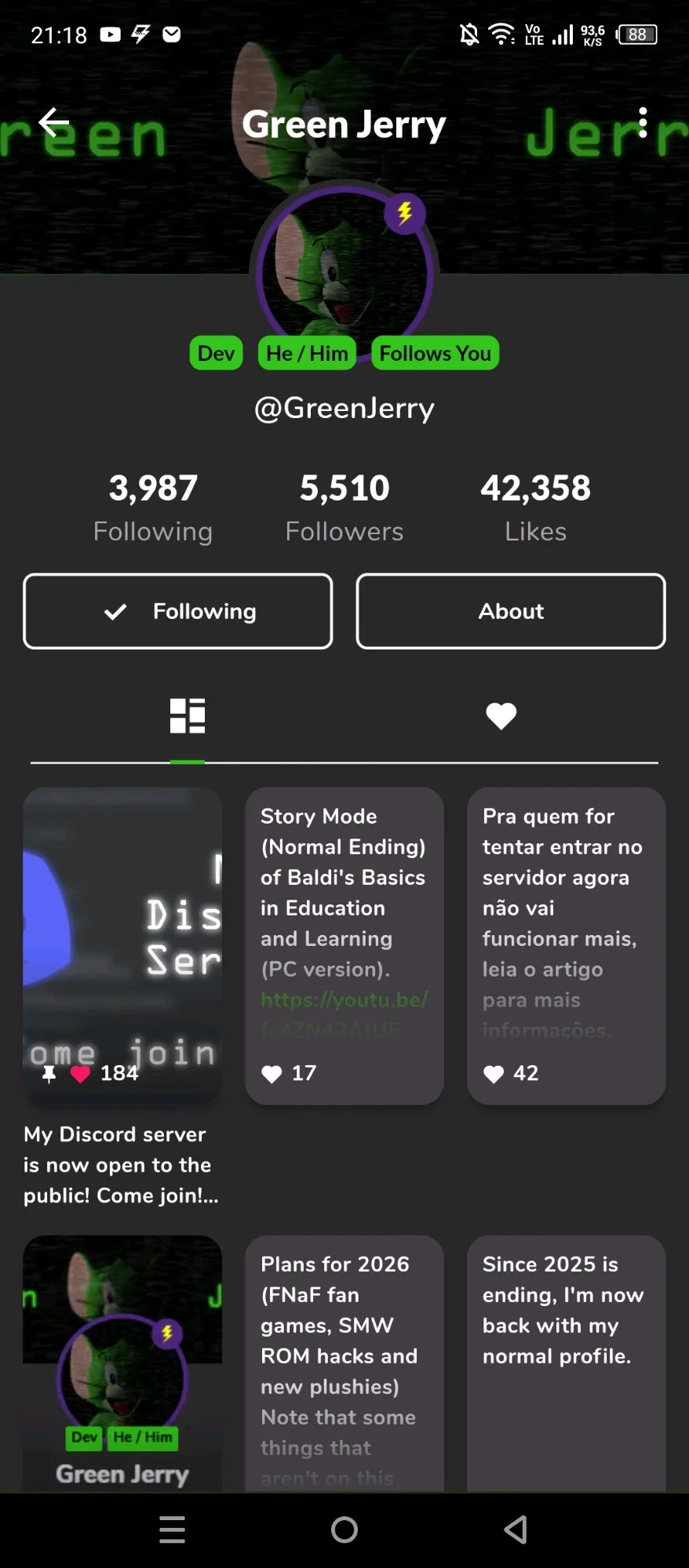Open the 'Since 2025 is ending' post
Image resolution: width=689 pixels, height=1568 pixels.
(567, 1363)
